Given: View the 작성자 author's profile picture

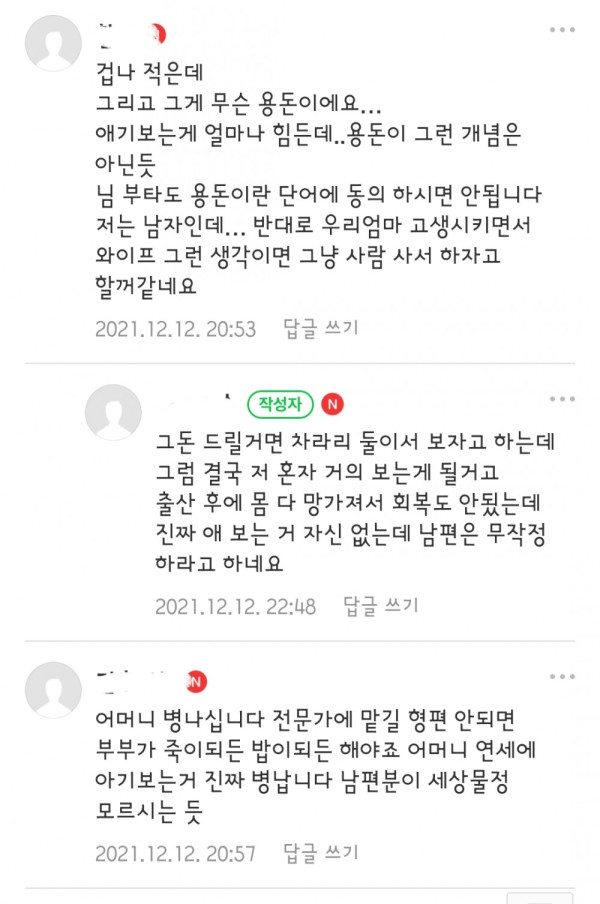Looking at the screenshot, I should pyautogui.click(x=113, y=413).
